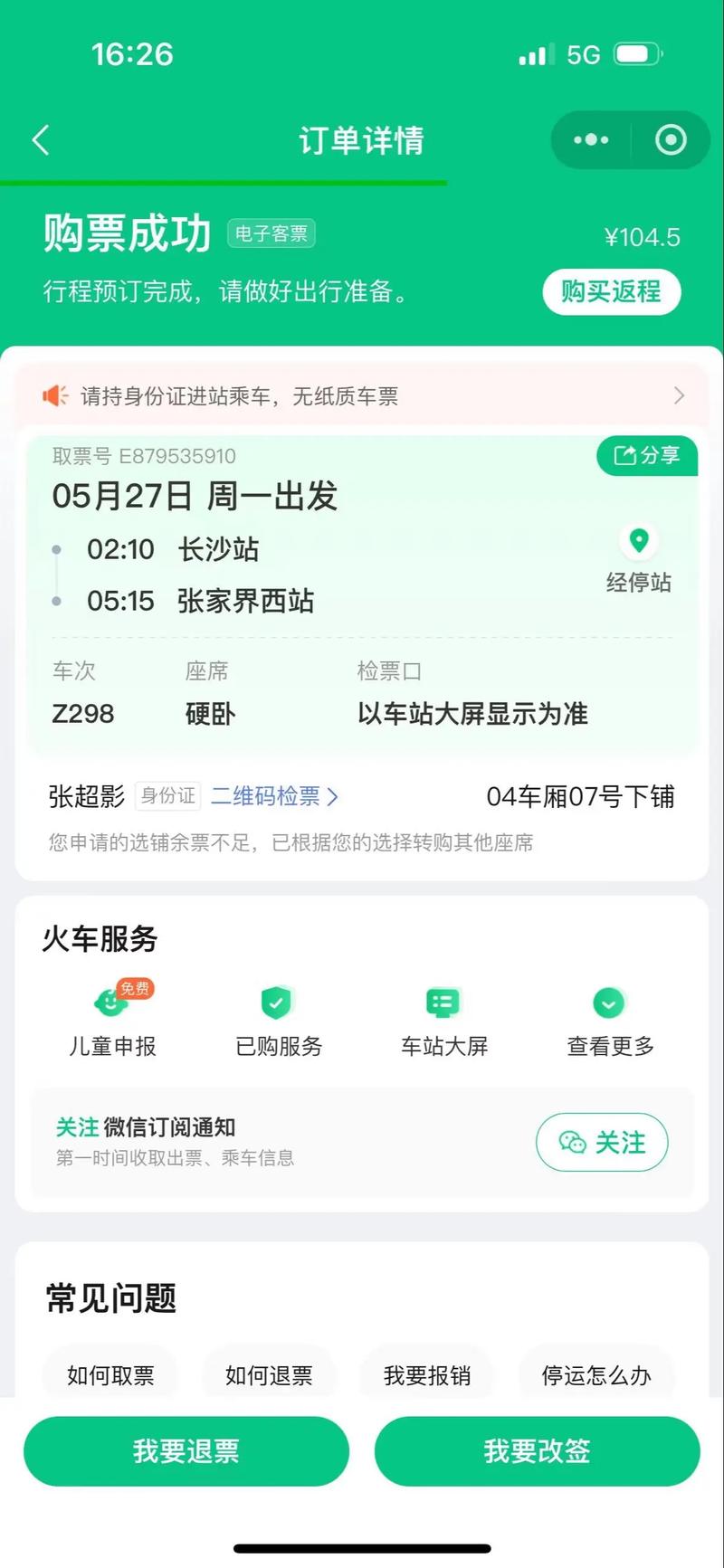Viewport: 724px width, 1568px height.
Task: Open 车站大屏 from train services
Action: 443,1004
